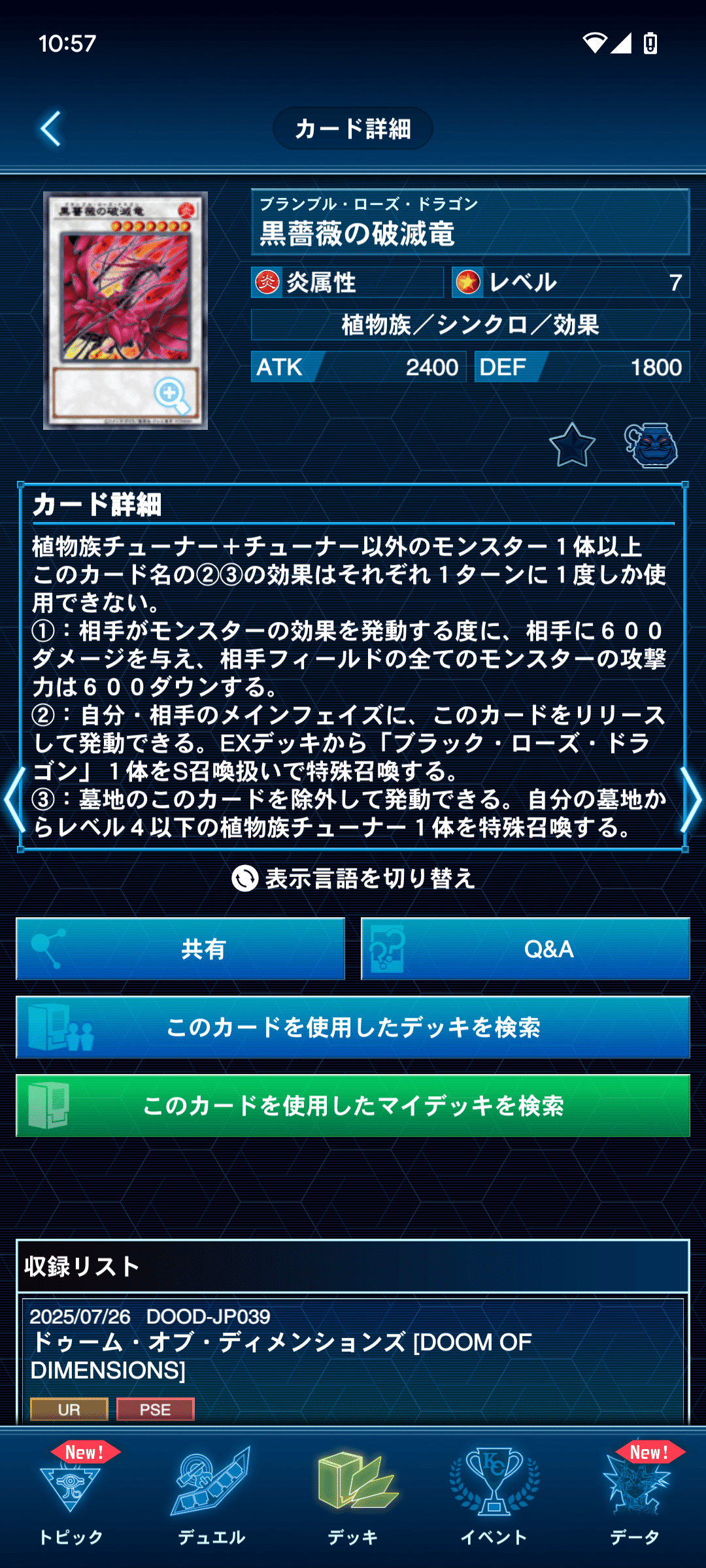Viewport: 706px width, 1568px height.
Task: Tap the Q&A question mark icon
Action: 387,949
